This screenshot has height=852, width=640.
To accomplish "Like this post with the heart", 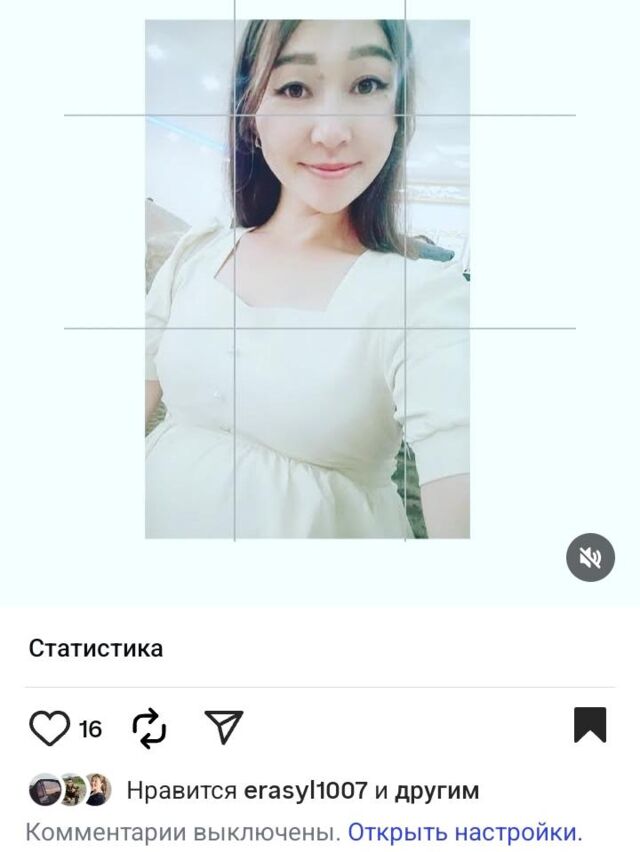I will [x=49, y=728].
